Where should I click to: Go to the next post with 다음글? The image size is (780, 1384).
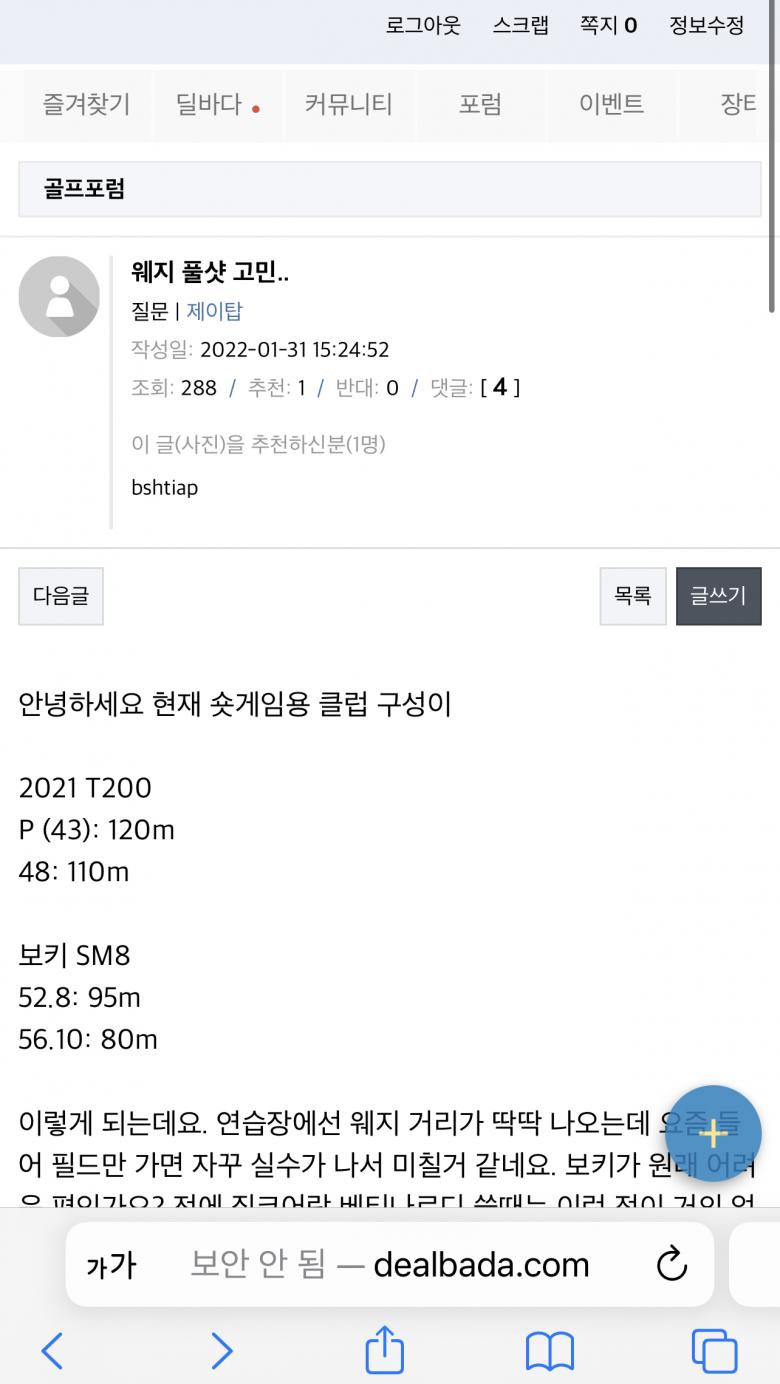tap(61, 596)
